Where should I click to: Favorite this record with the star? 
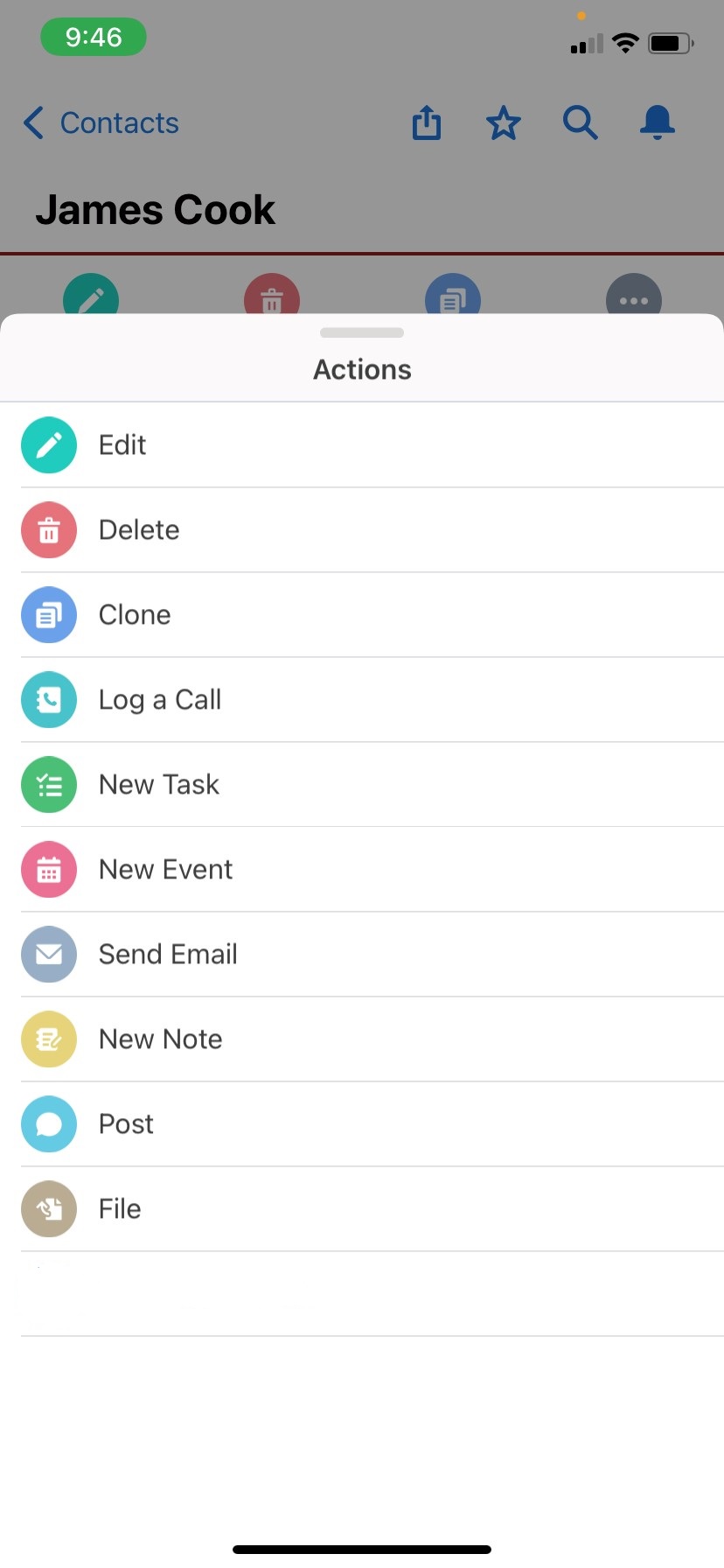tap(504, 123)
